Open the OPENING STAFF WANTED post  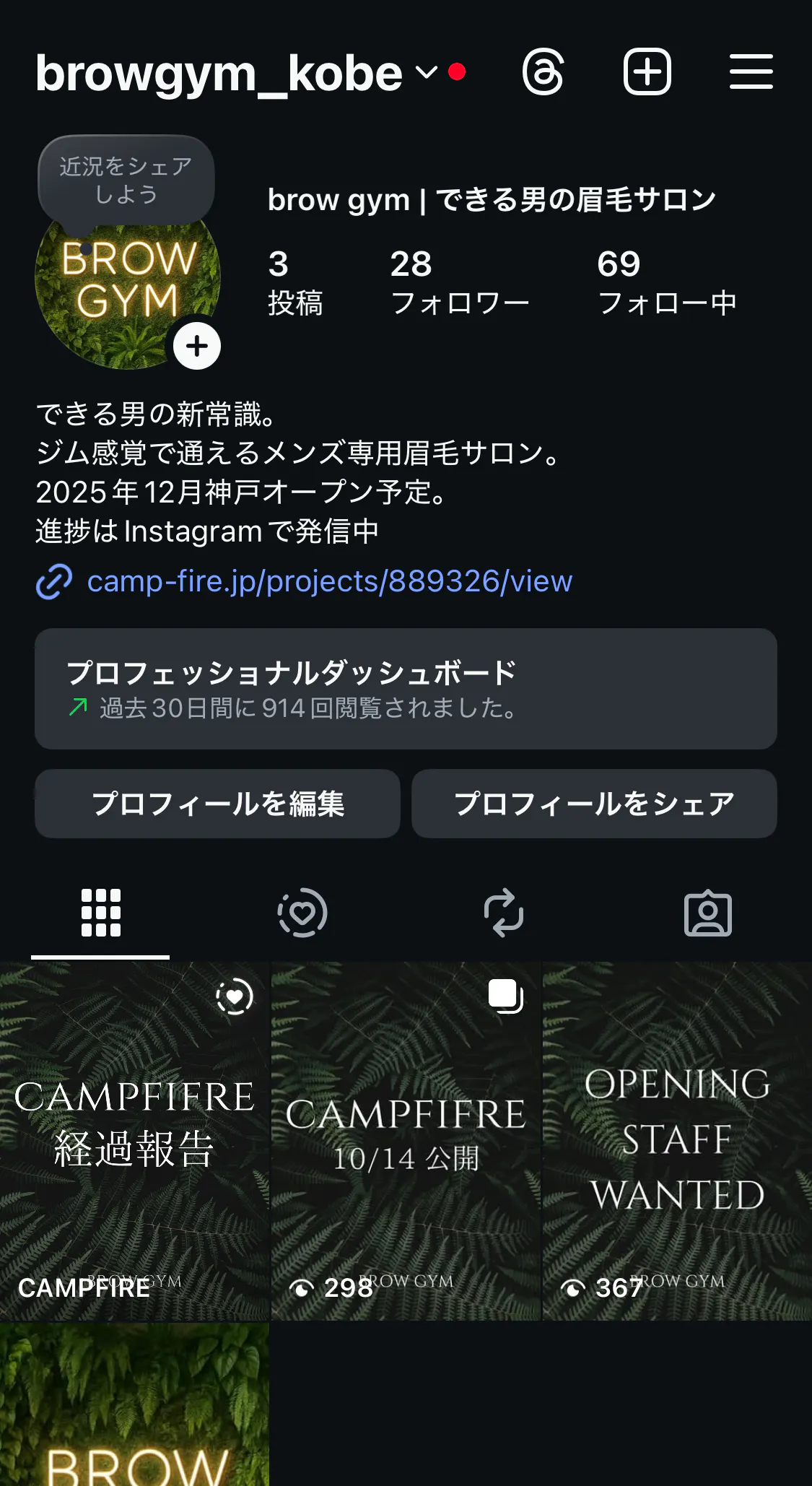pyautogui.click(x=677, y=1141)
